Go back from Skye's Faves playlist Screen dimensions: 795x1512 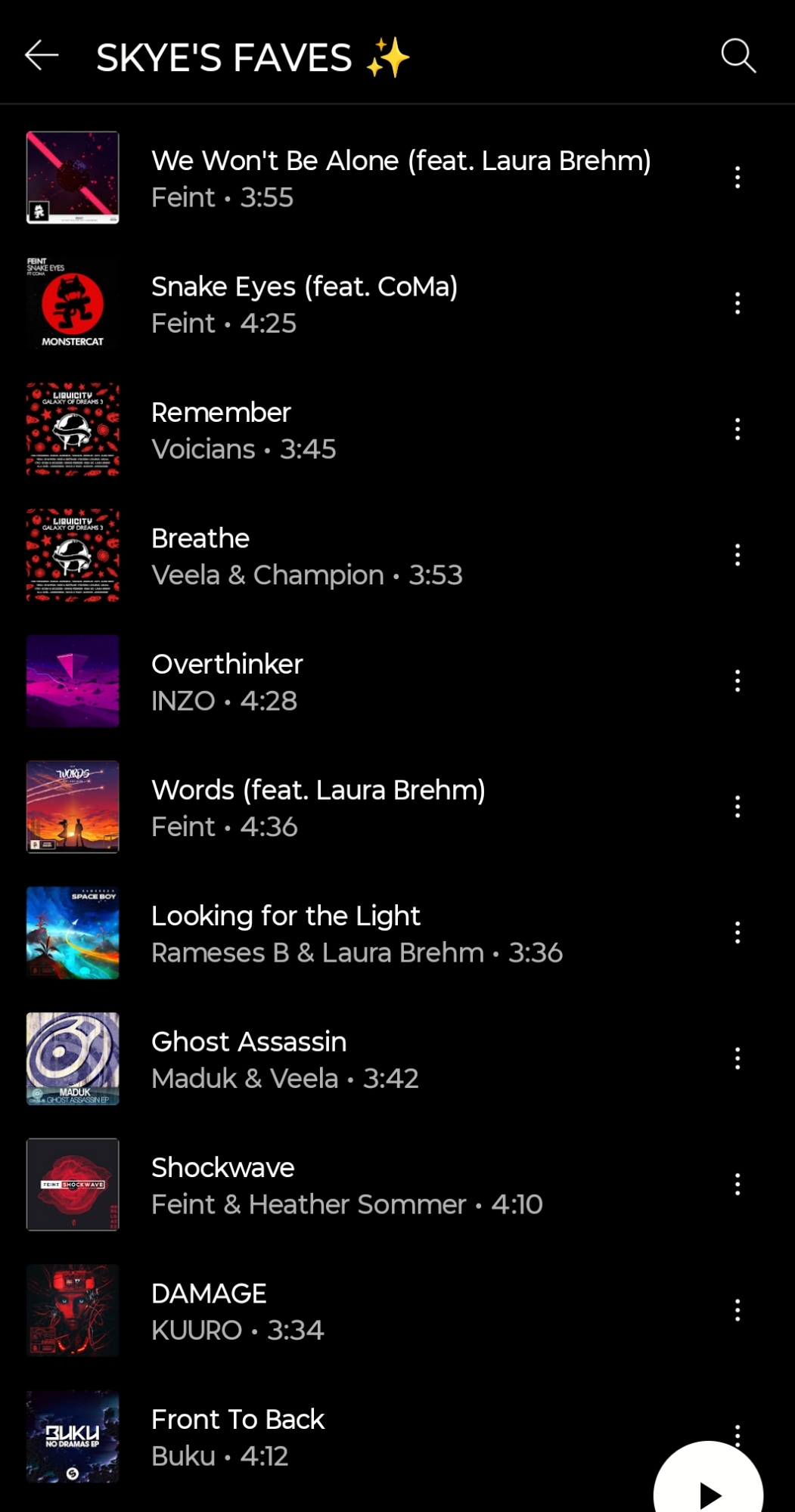click(x=42, y=56)
